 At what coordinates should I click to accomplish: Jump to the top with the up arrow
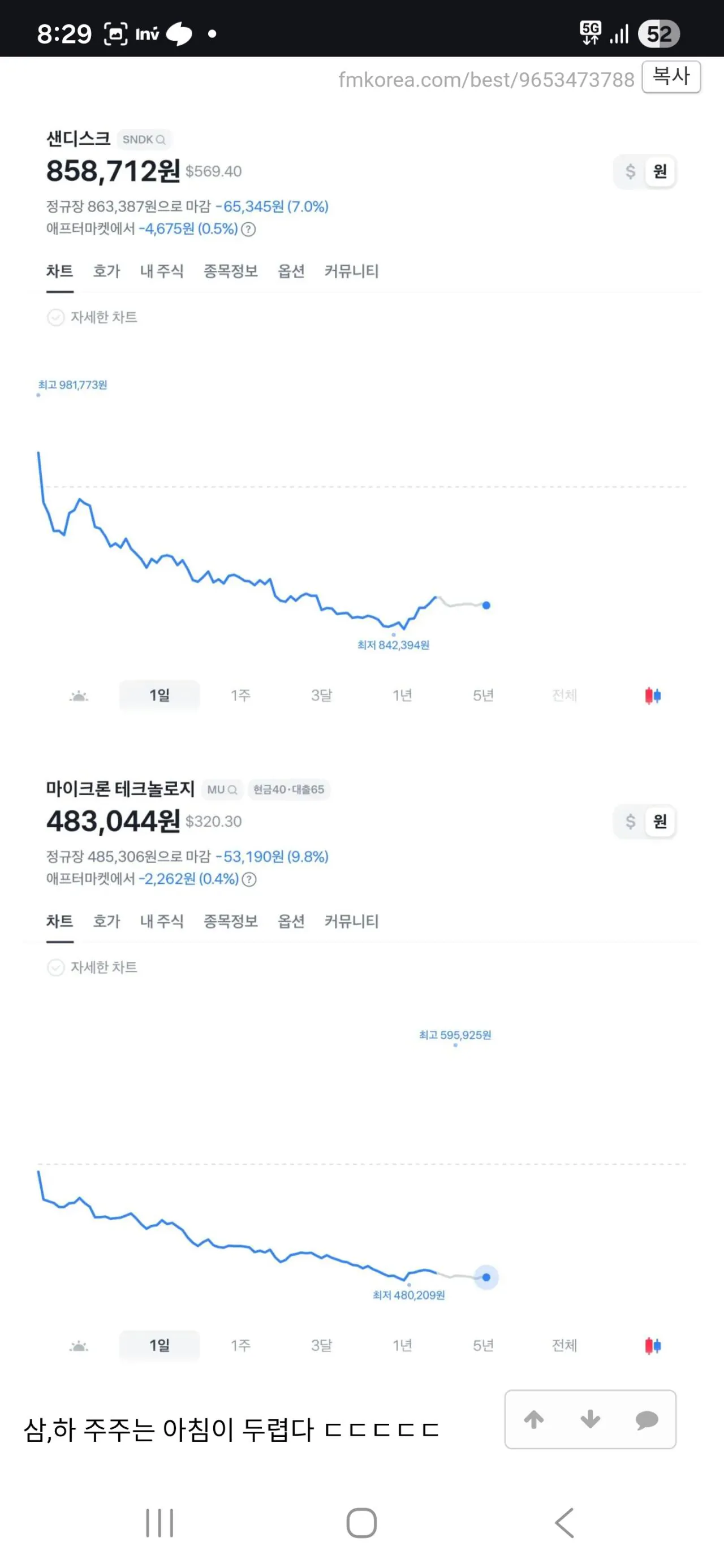tap(534, 1419)
